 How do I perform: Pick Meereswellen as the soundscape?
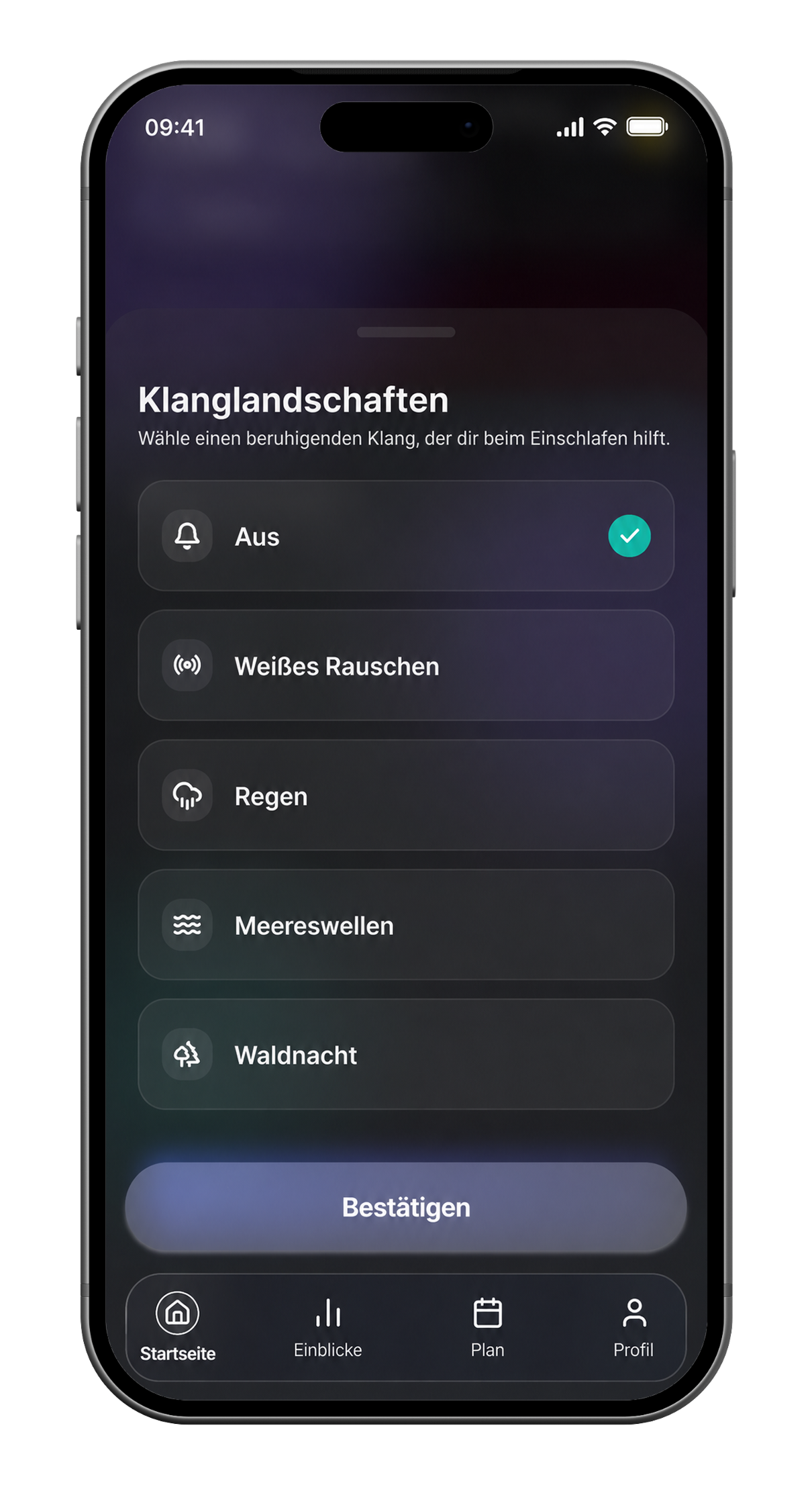coord(406,925)
